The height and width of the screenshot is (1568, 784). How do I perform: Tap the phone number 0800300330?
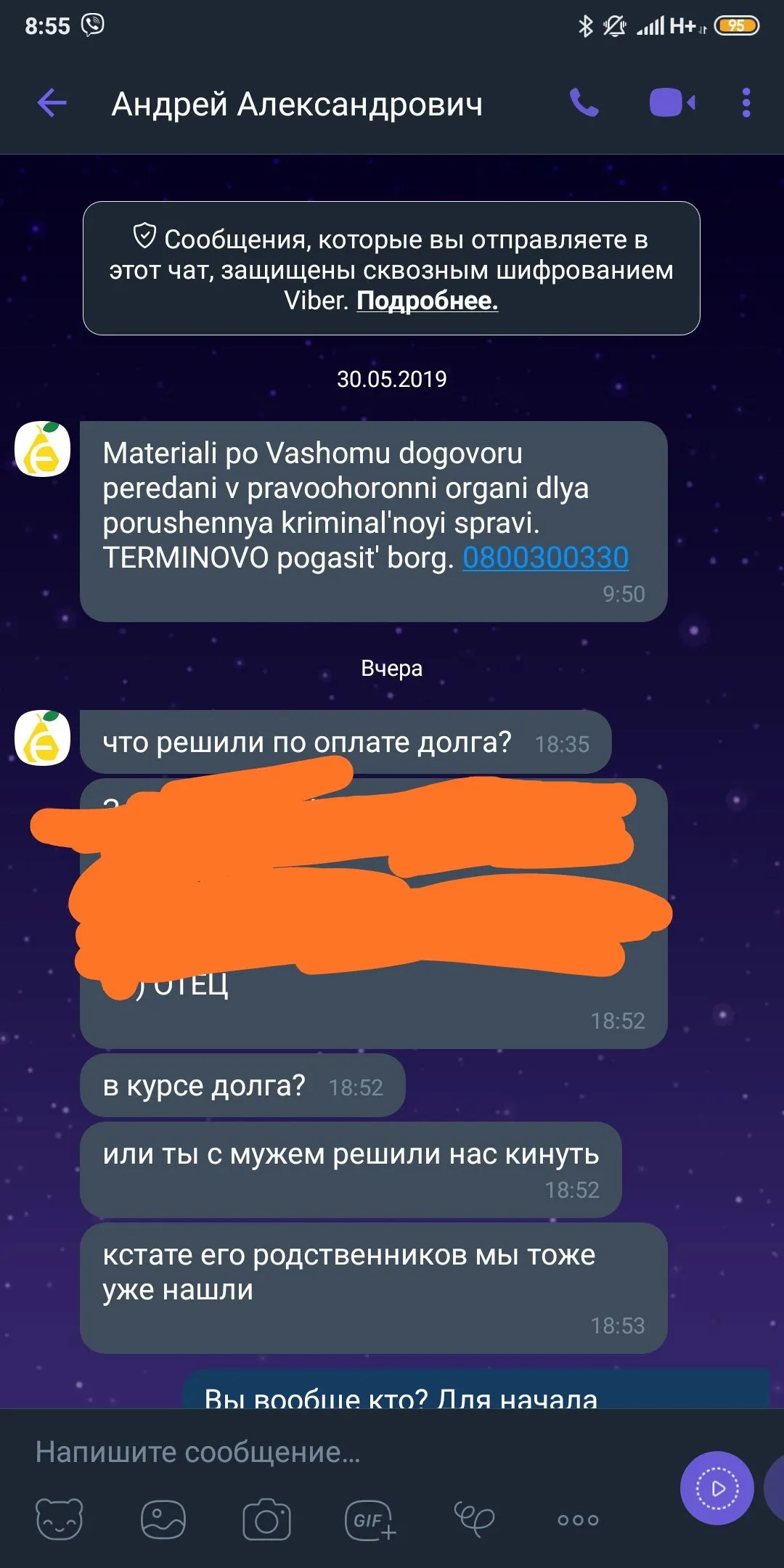[545, 558]
